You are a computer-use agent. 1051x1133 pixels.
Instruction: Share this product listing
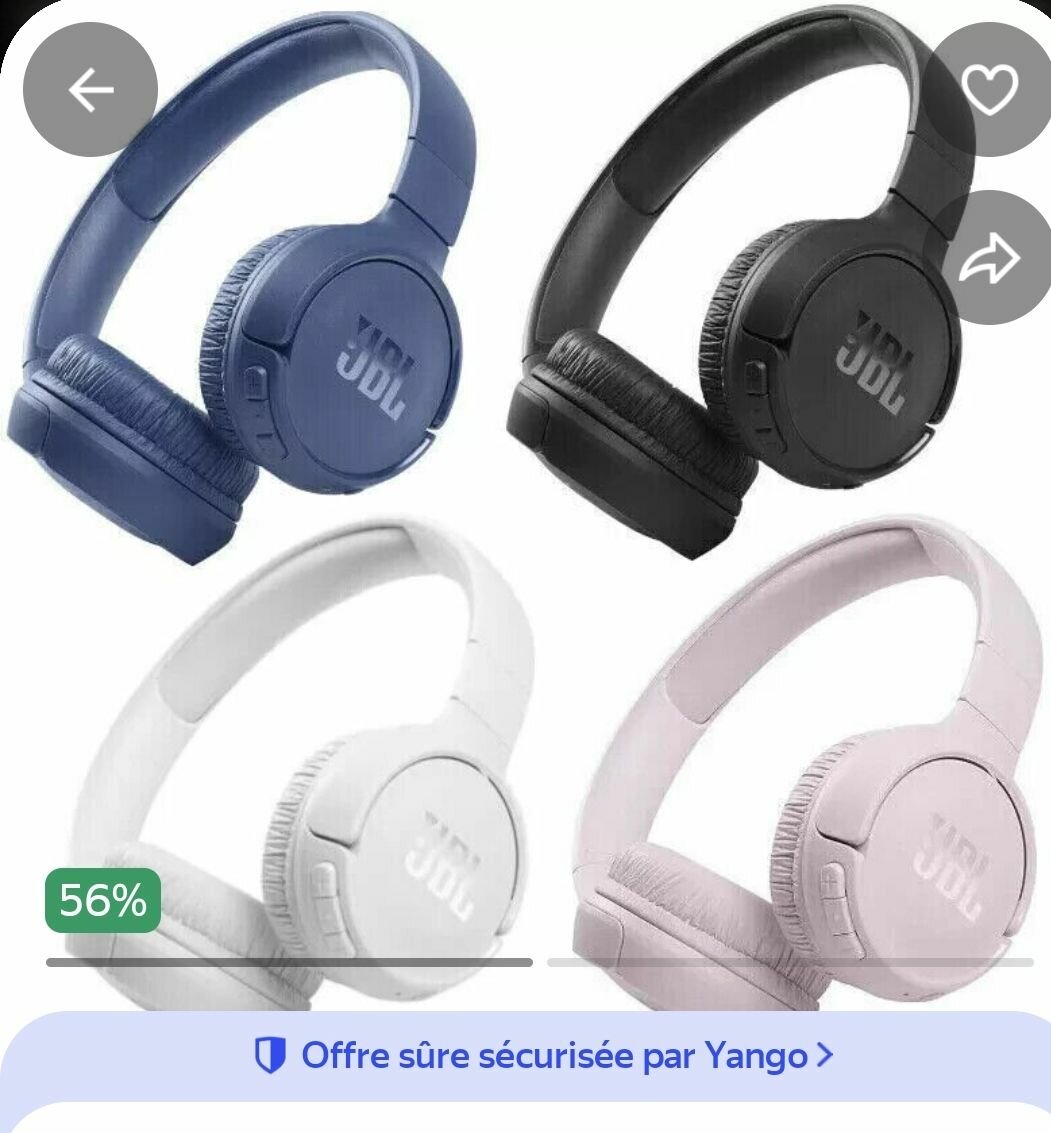pos(988,258)
